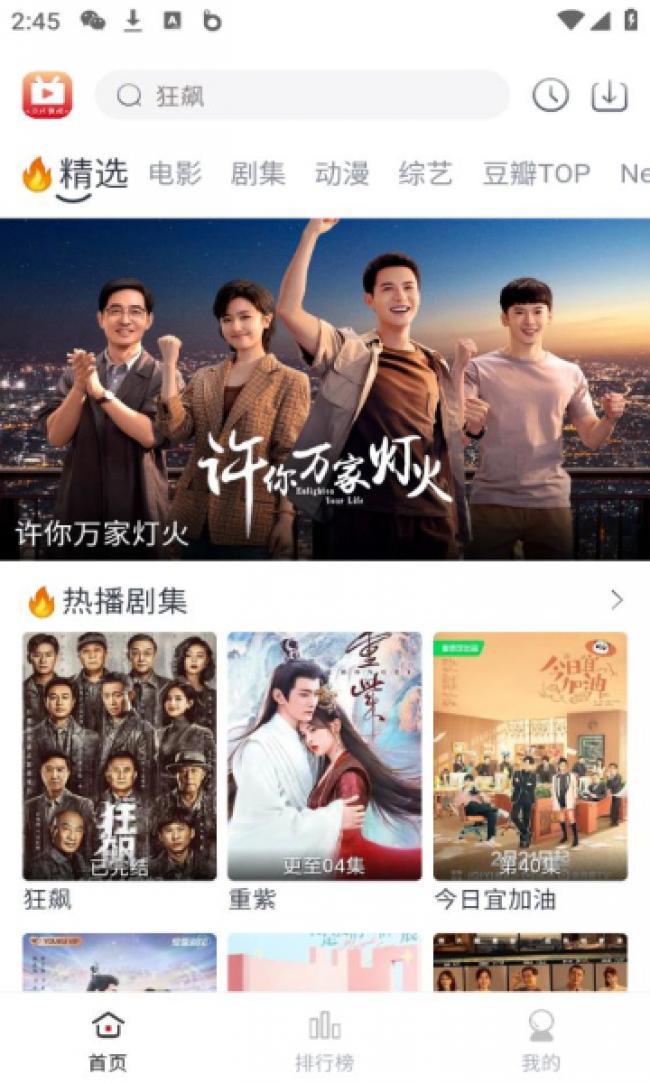Screen dimensions: 650x1083
Task: Switch to the 剧集 tab
Action: [x=258, y=173]
